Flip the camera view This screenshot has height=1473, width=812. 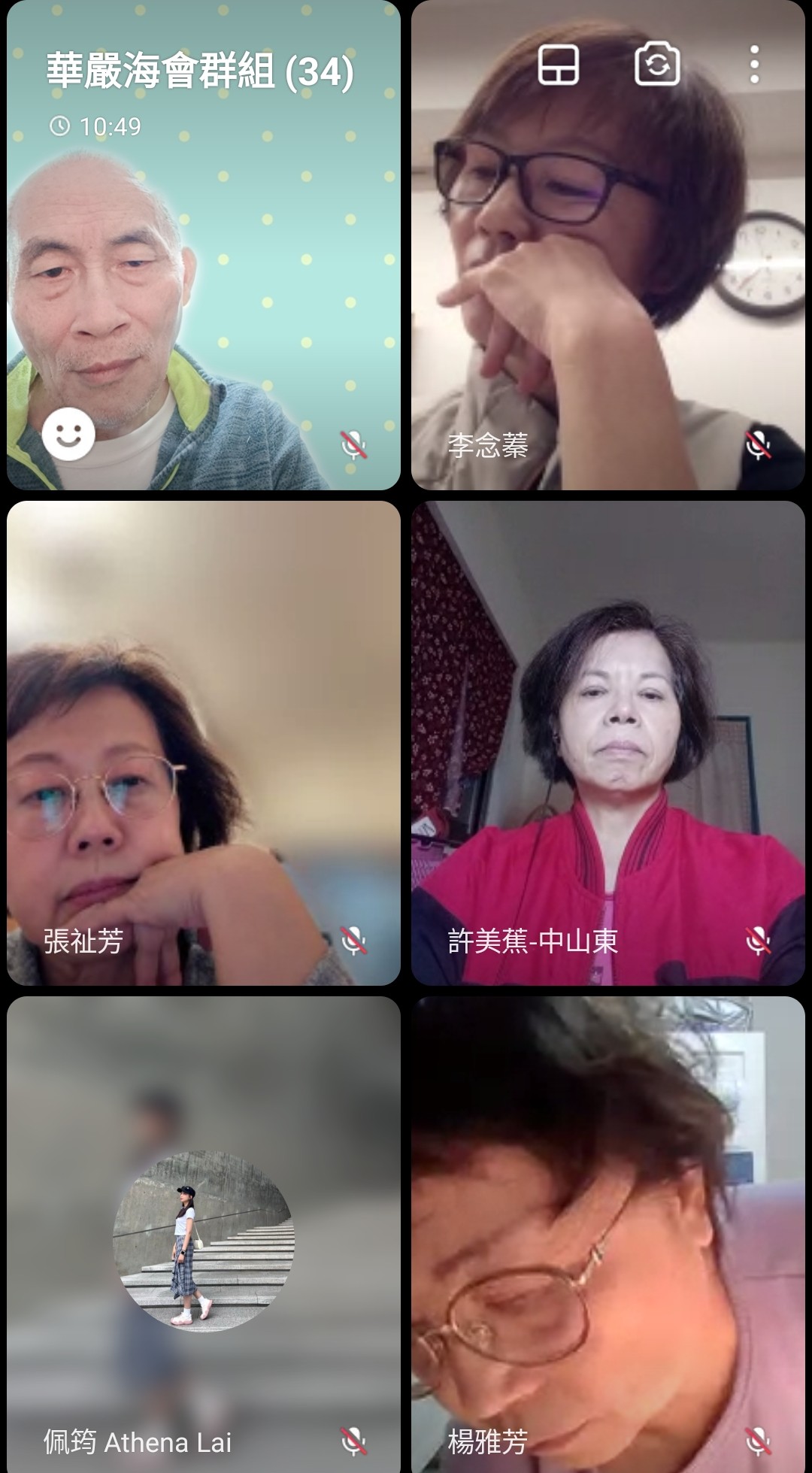pos(657,65)
